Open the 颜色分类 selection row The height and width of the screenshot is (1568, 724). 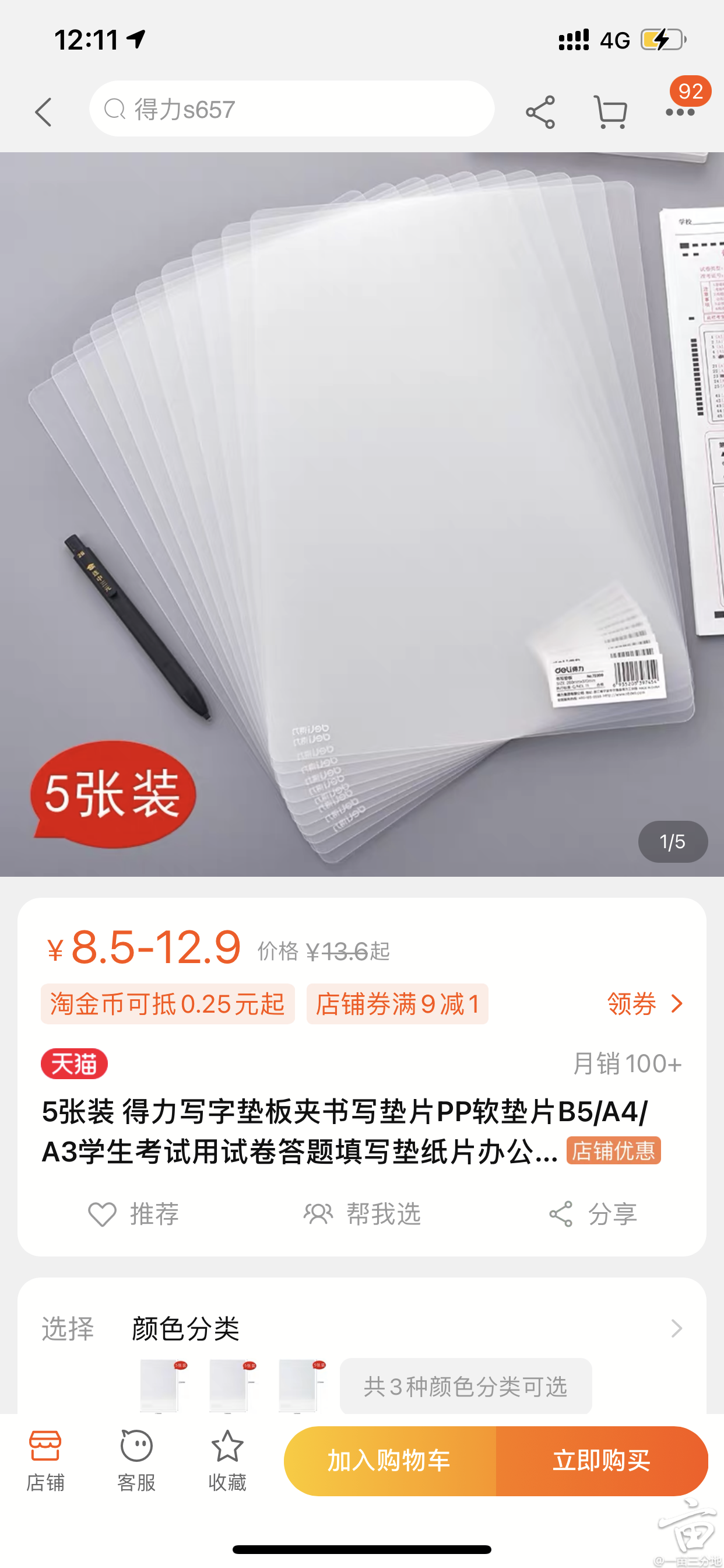coord(362,1328)
